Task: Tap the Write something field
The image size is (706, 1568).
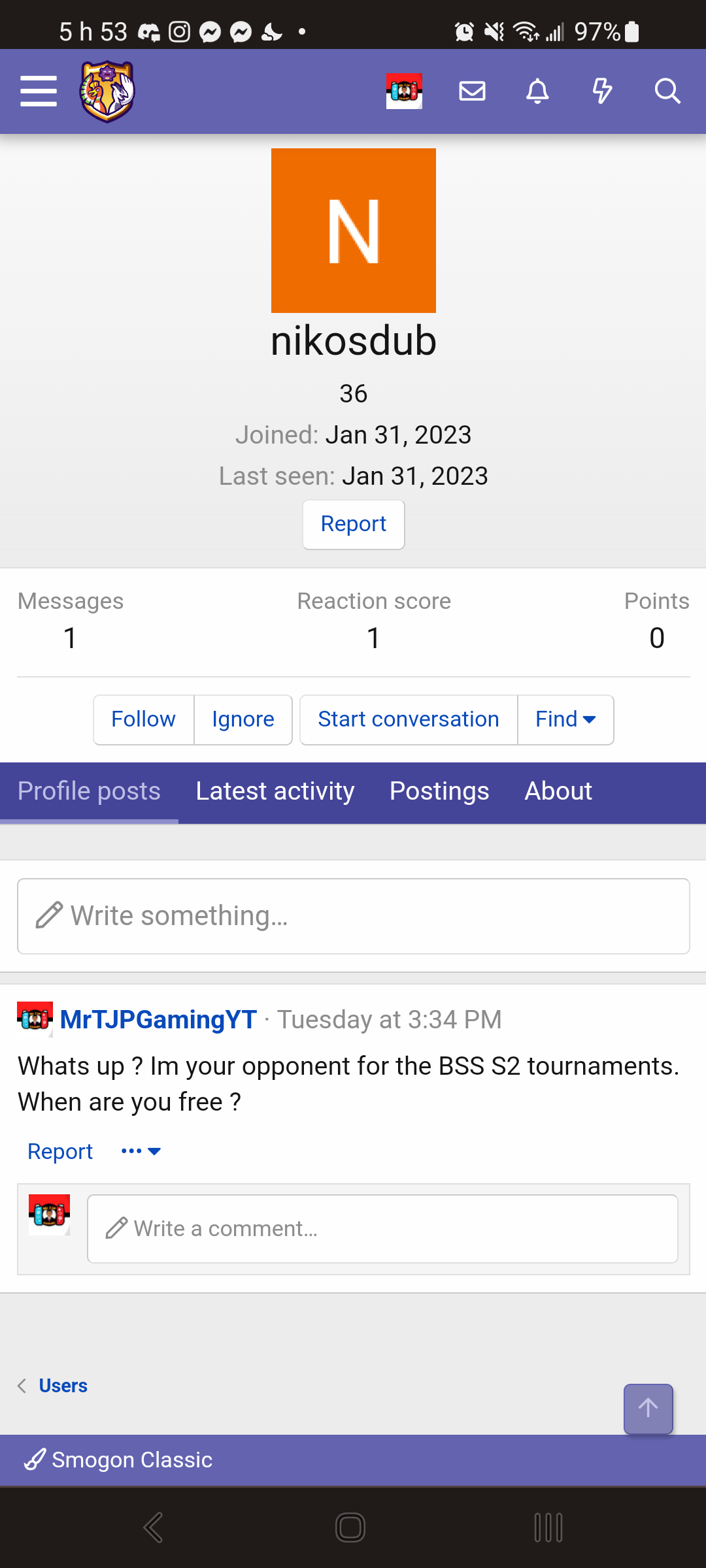Action: click(x=354, y=916)
